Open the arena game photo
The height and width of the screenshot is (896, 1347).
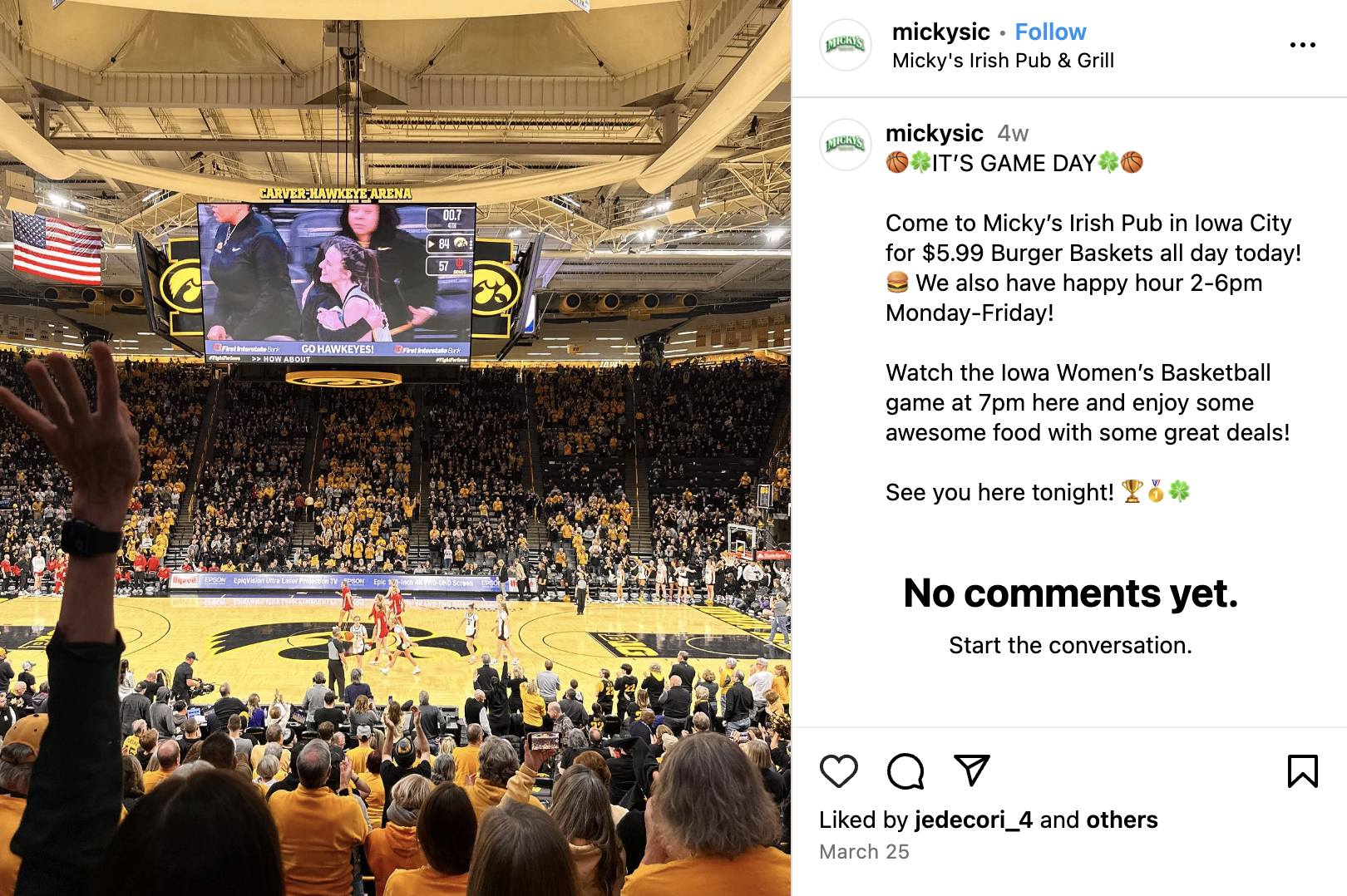[x=395, y=448]
